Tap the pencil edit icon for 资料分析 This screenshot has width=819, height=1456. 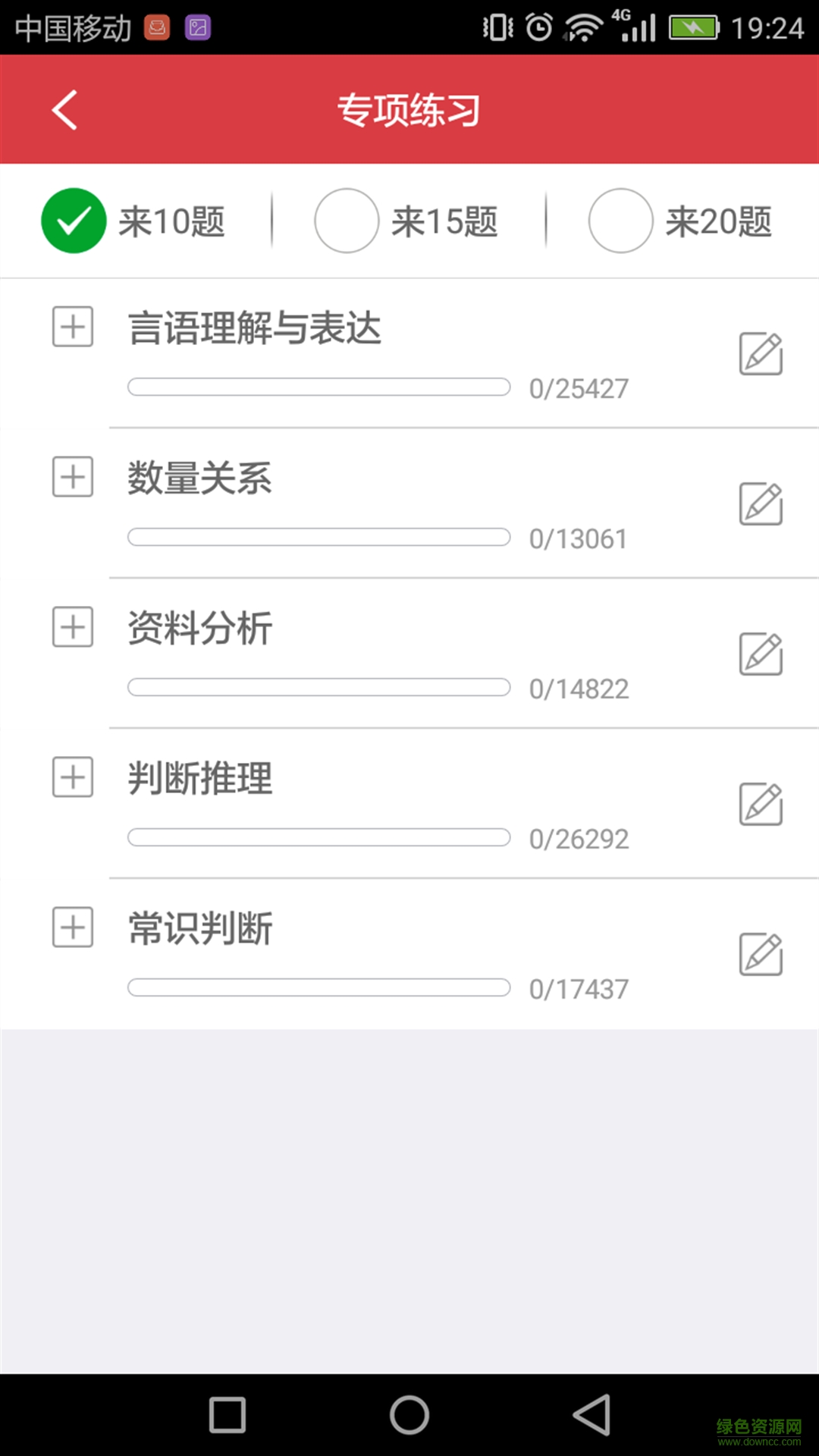pyautogui.click(x=760, y=654)
